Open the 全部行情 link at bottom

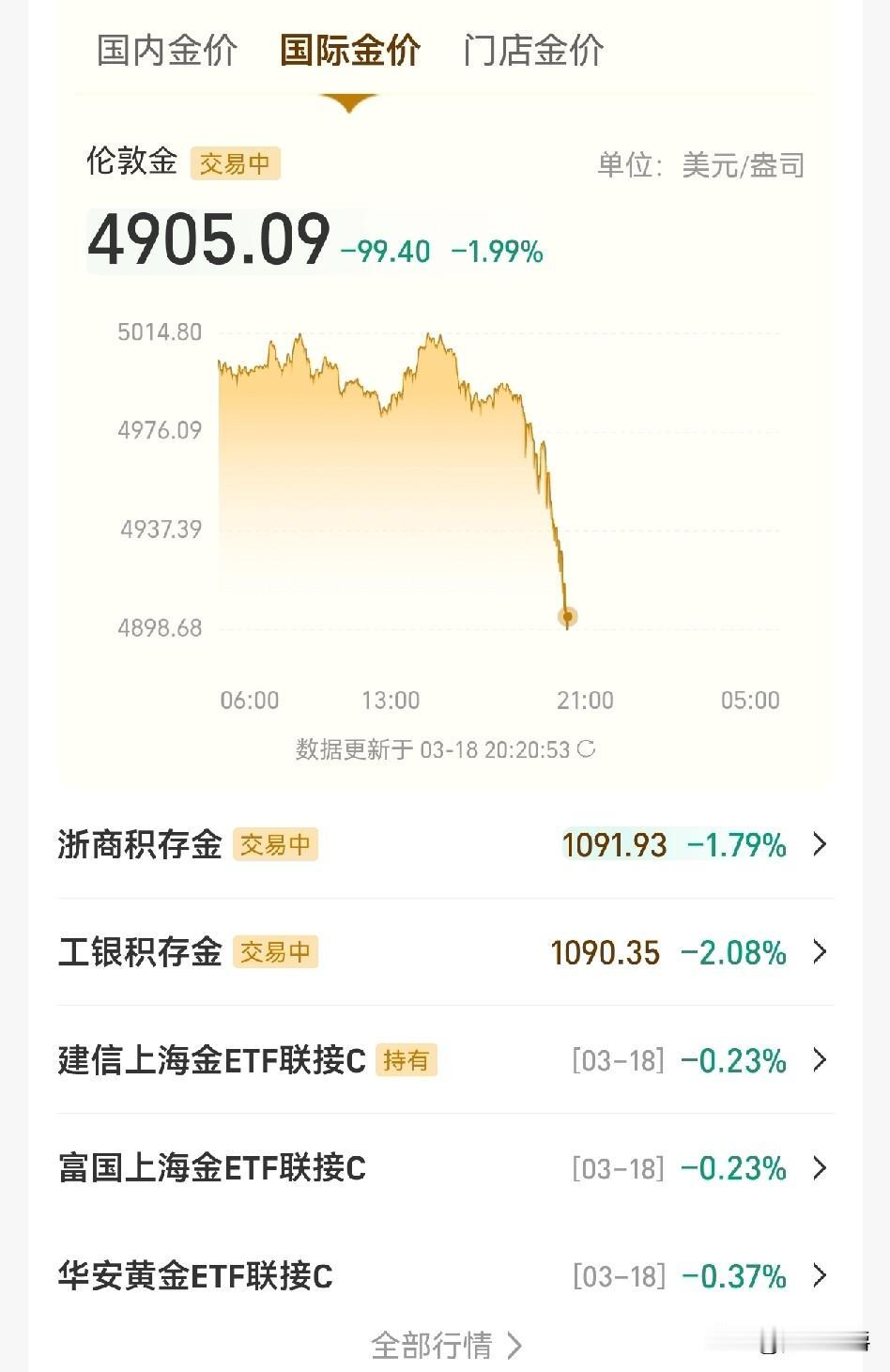pyautogui.click(x=444, y=1346)
